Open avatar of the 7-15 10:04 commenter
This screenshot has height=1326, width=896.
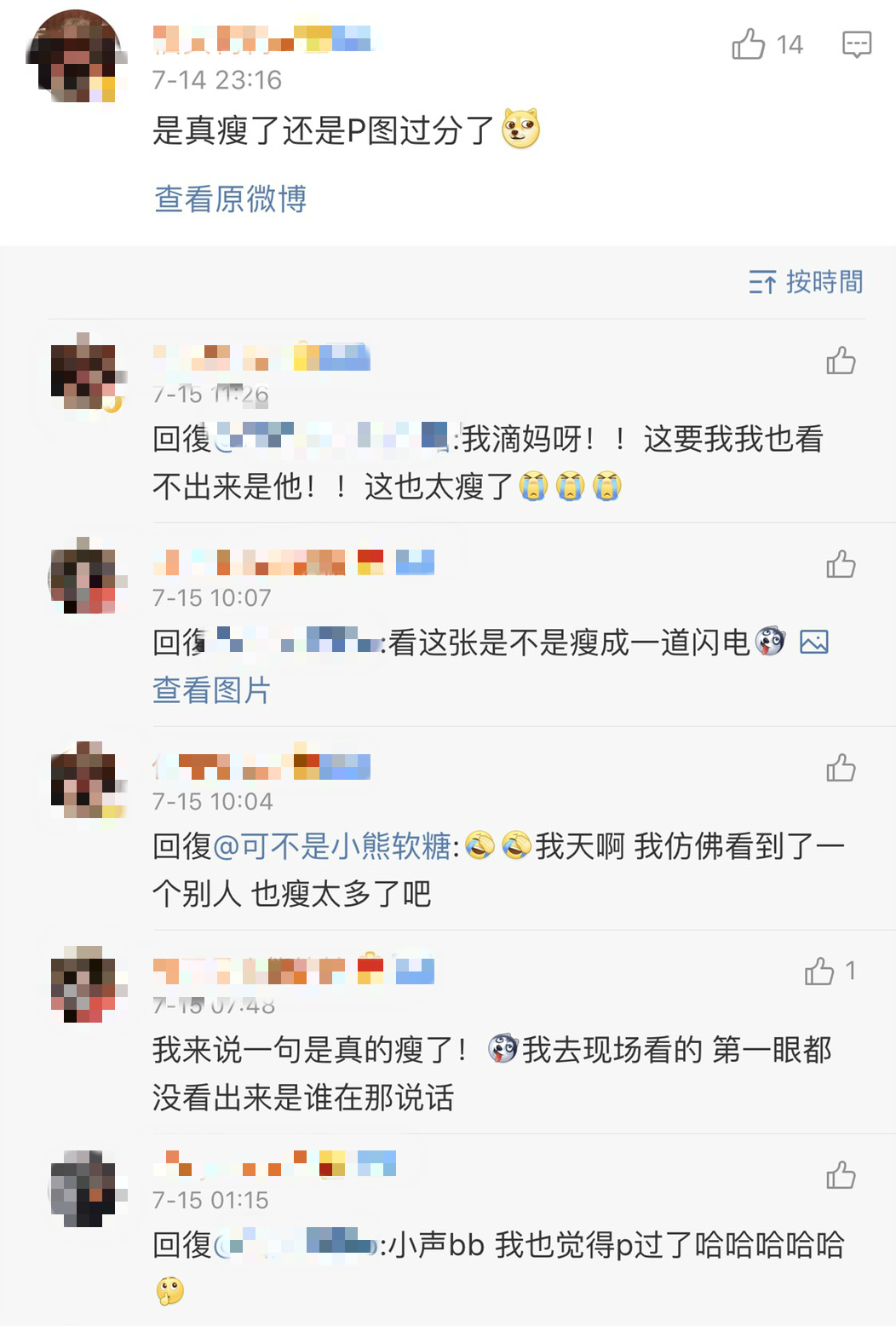point(86,780)
